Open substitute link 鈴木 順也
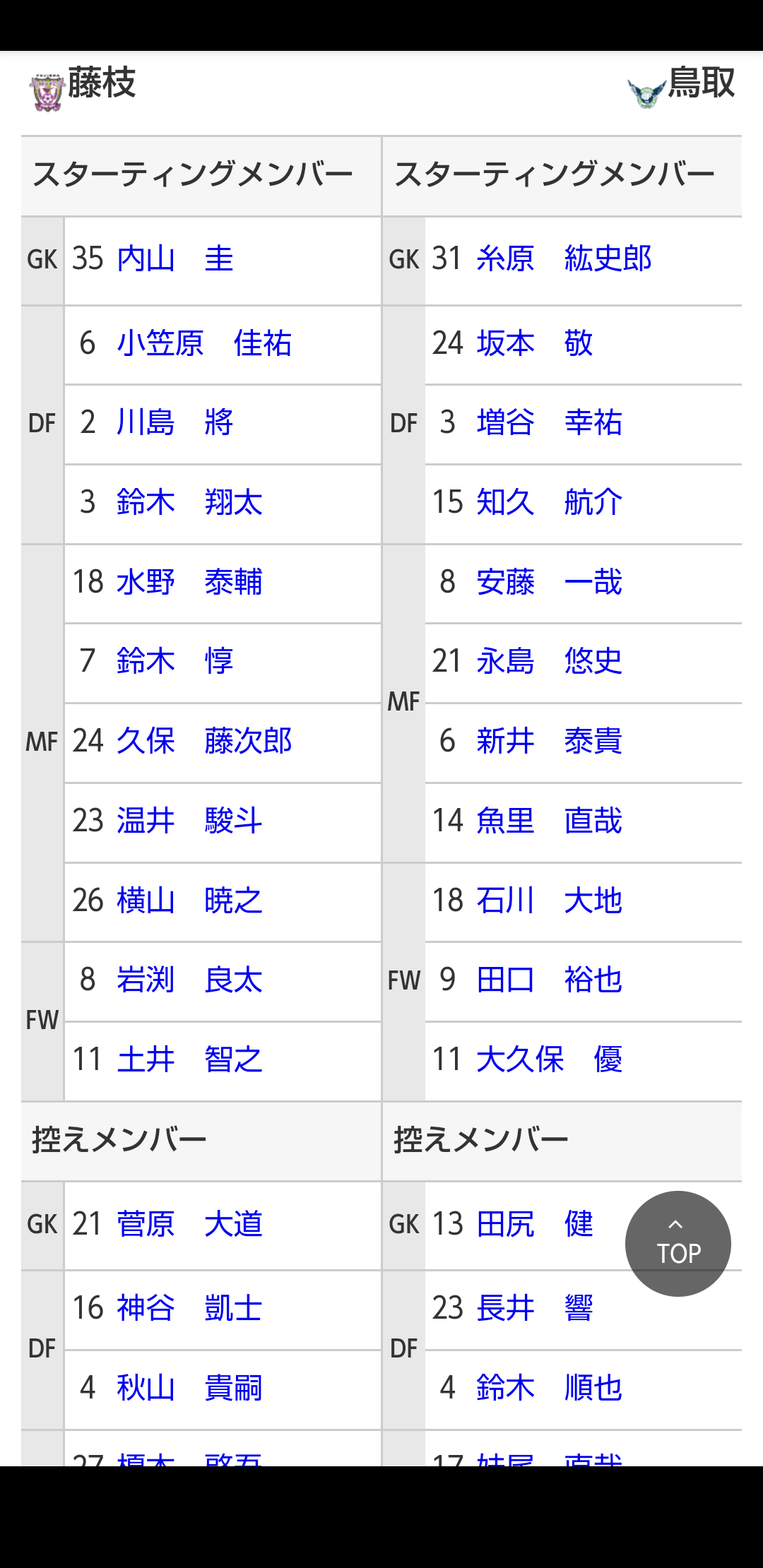This screenshot has height=1568, width=763. pos(549,1389)
